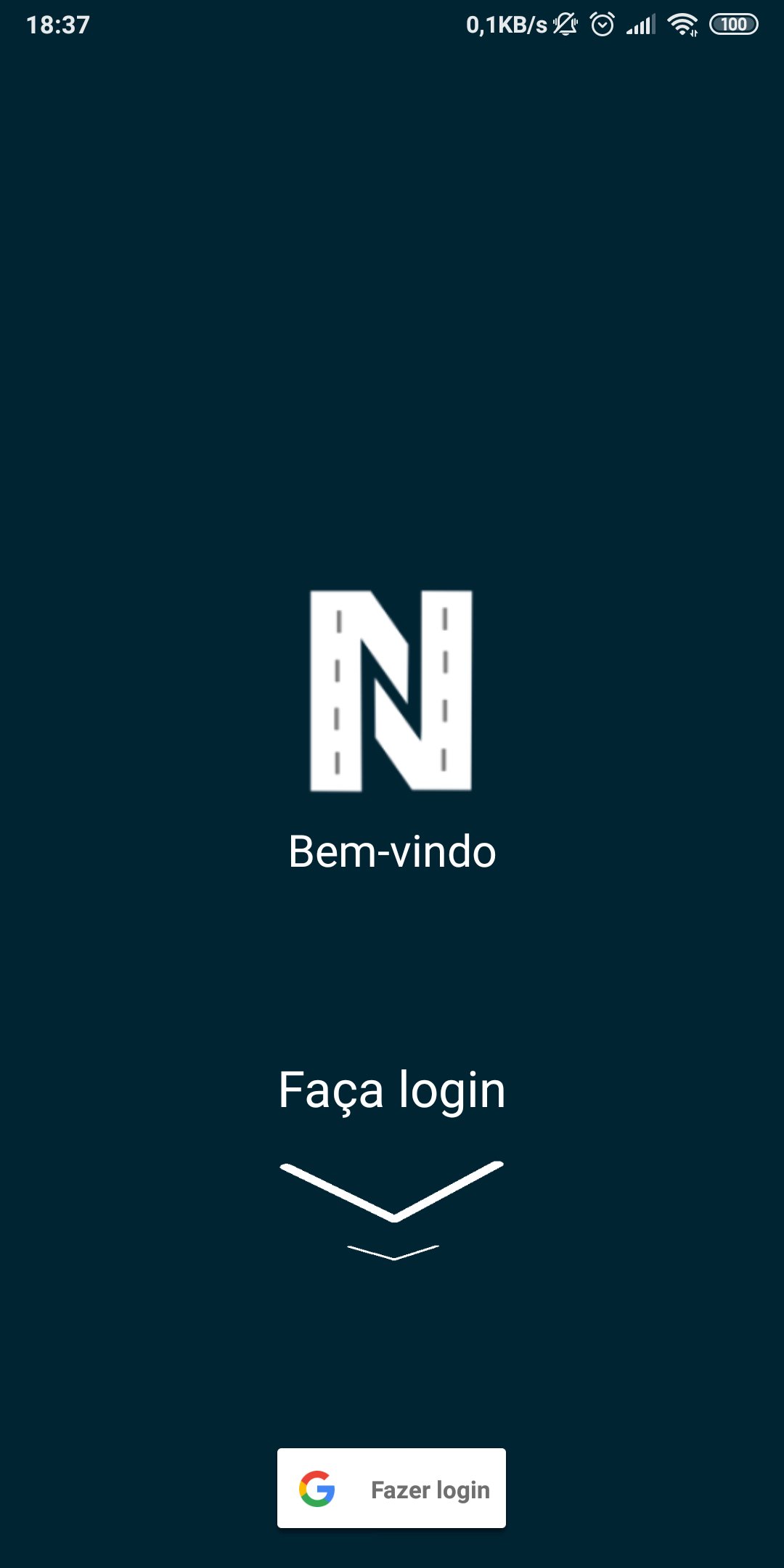The image size is (784, 1568).
Task: Tap the alarm clock status bar icon
Action: [603, 24]
